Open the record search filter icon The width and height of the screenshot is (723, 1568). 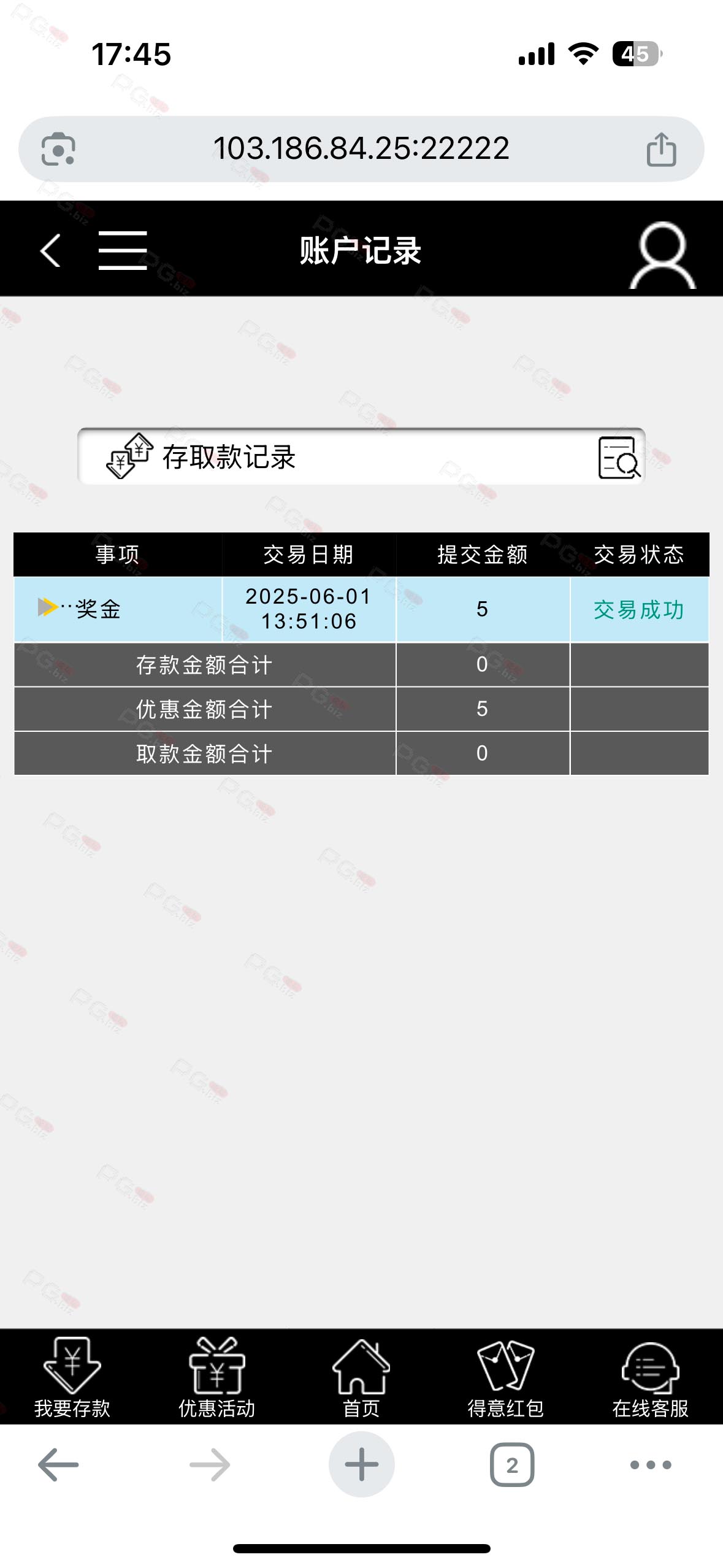click(619, 457)
